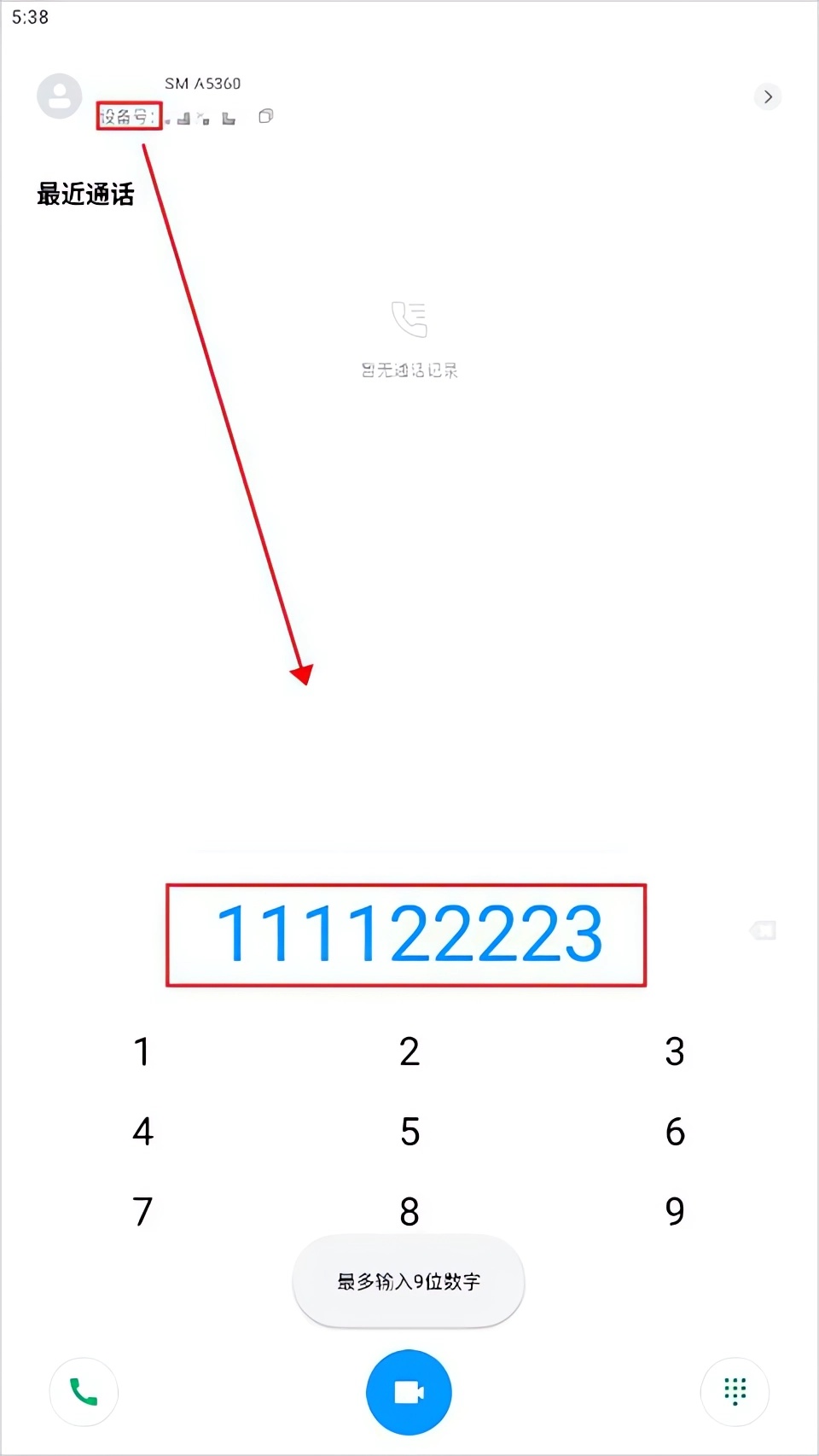
Task: Open the profile chevron arrow
Action: click(x=768, y=96)
